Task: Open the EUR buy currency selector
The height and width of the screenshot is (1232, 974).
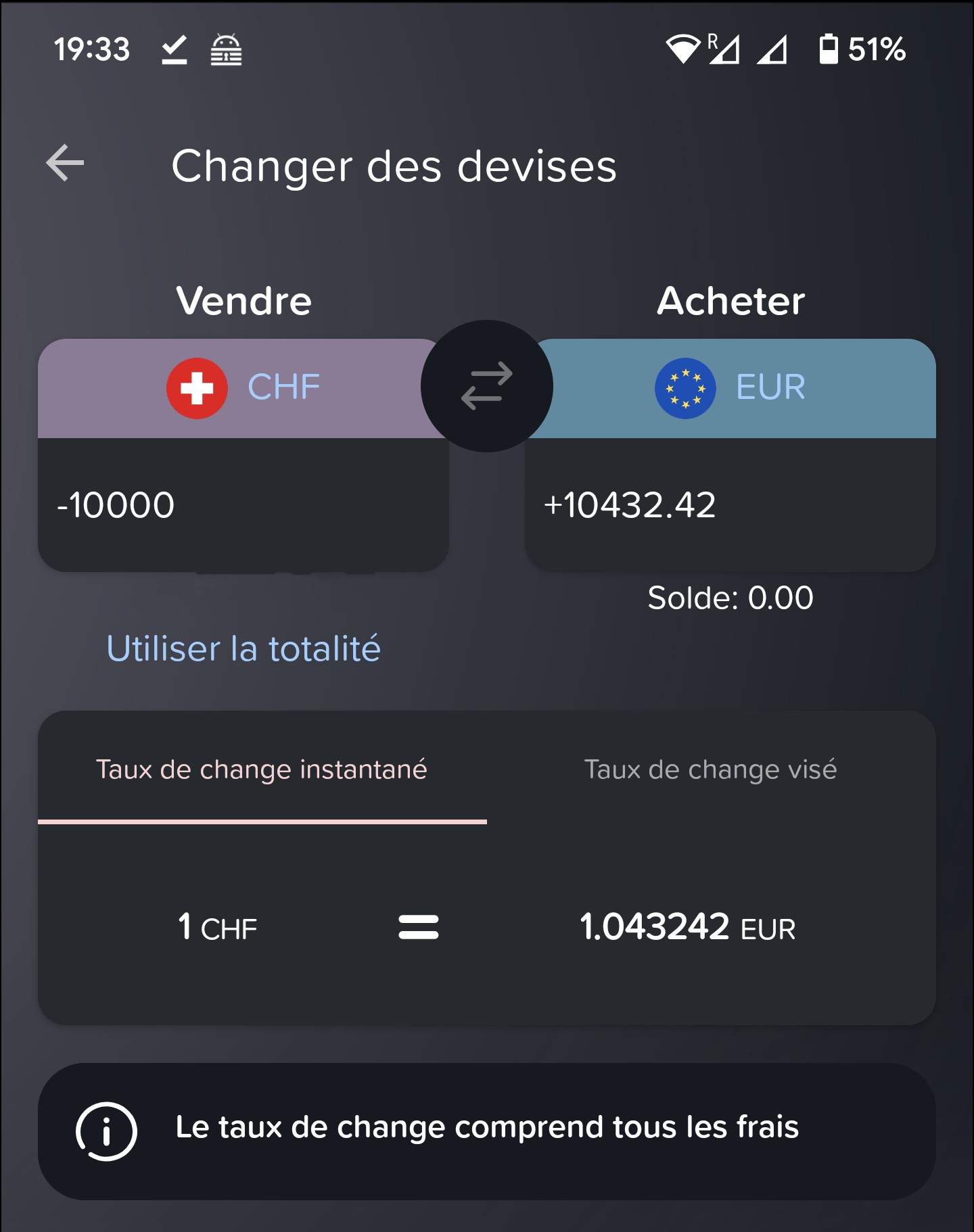Action: (x=730, y=388)
